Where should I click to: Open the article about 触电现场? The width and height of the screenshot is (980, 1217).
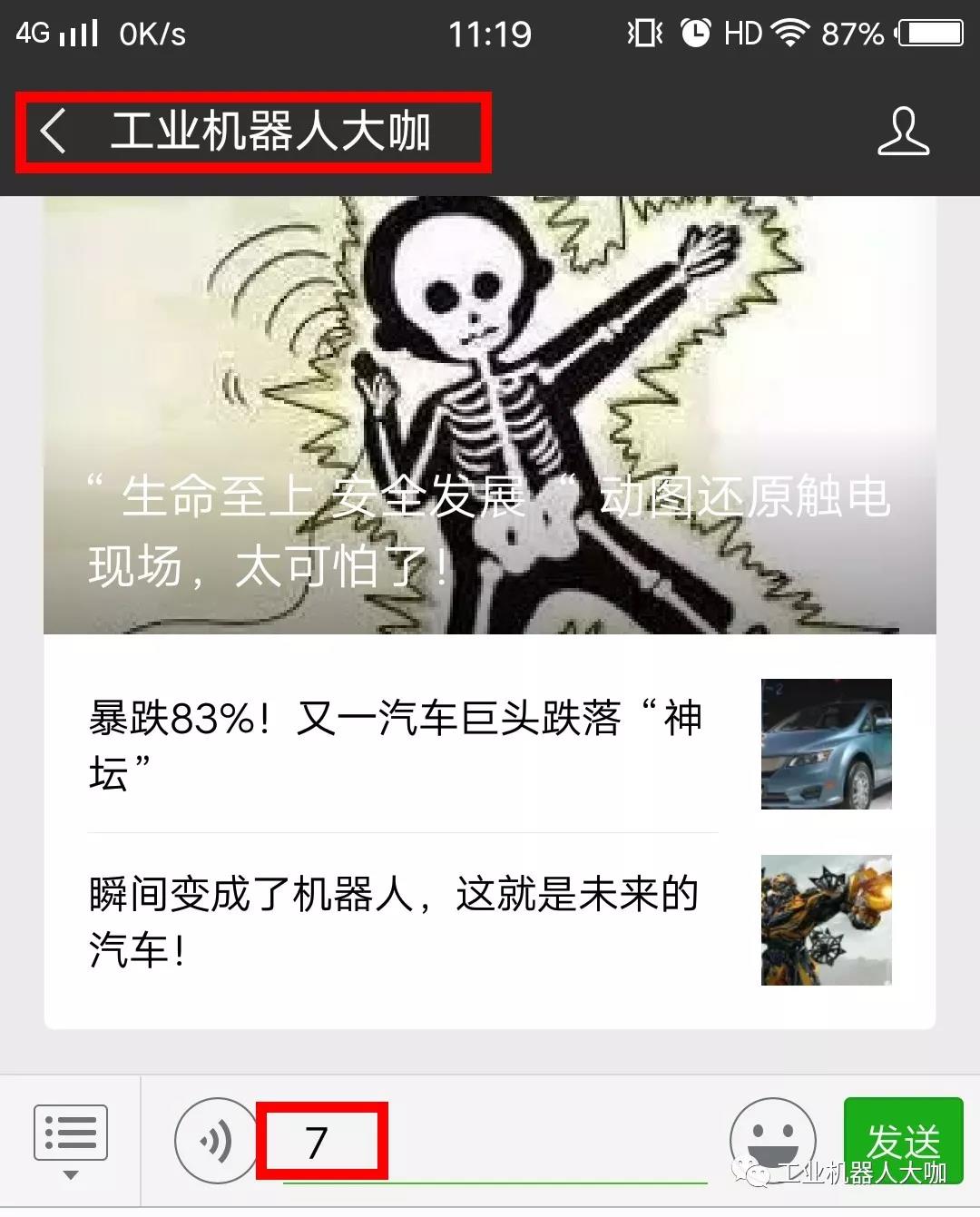[490, 416]
